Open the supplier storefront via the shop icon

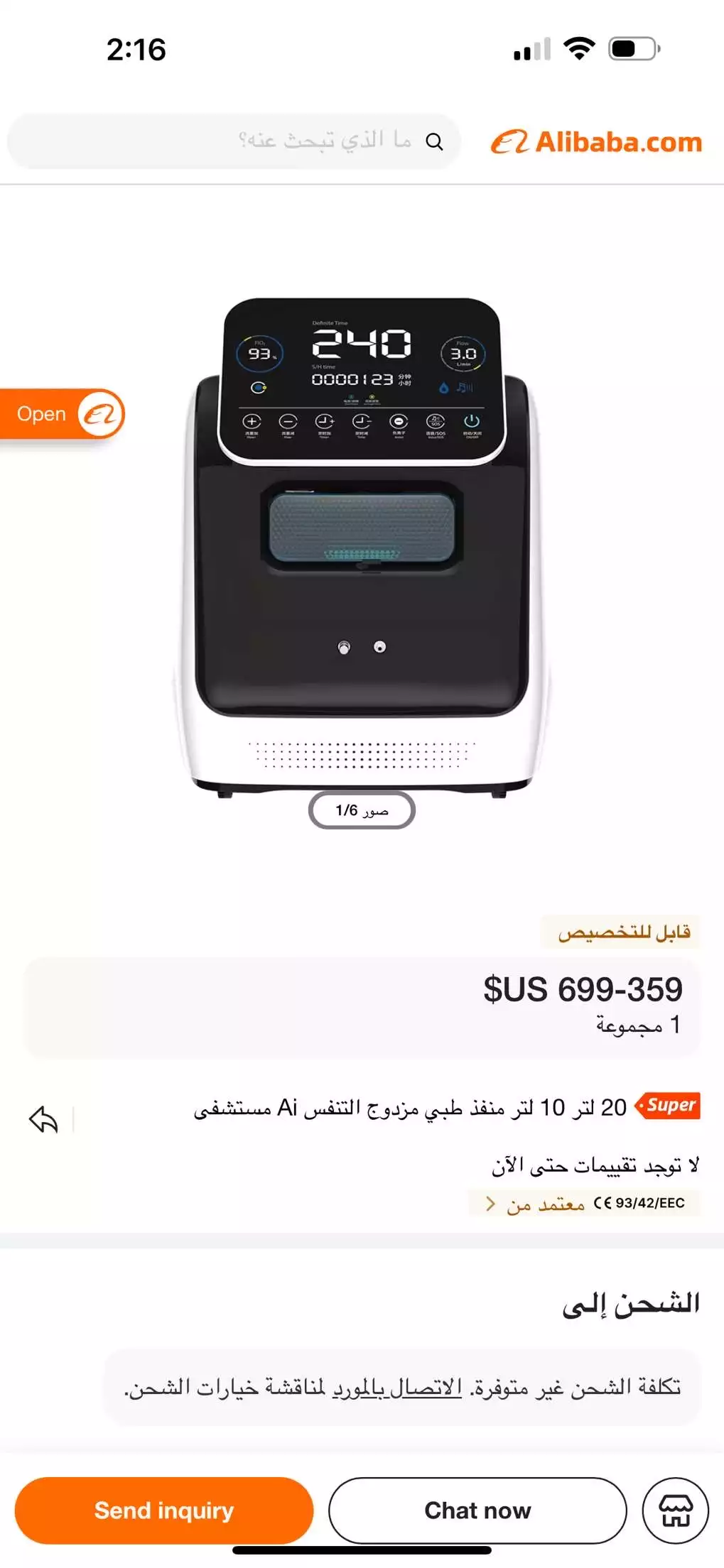676,1510
